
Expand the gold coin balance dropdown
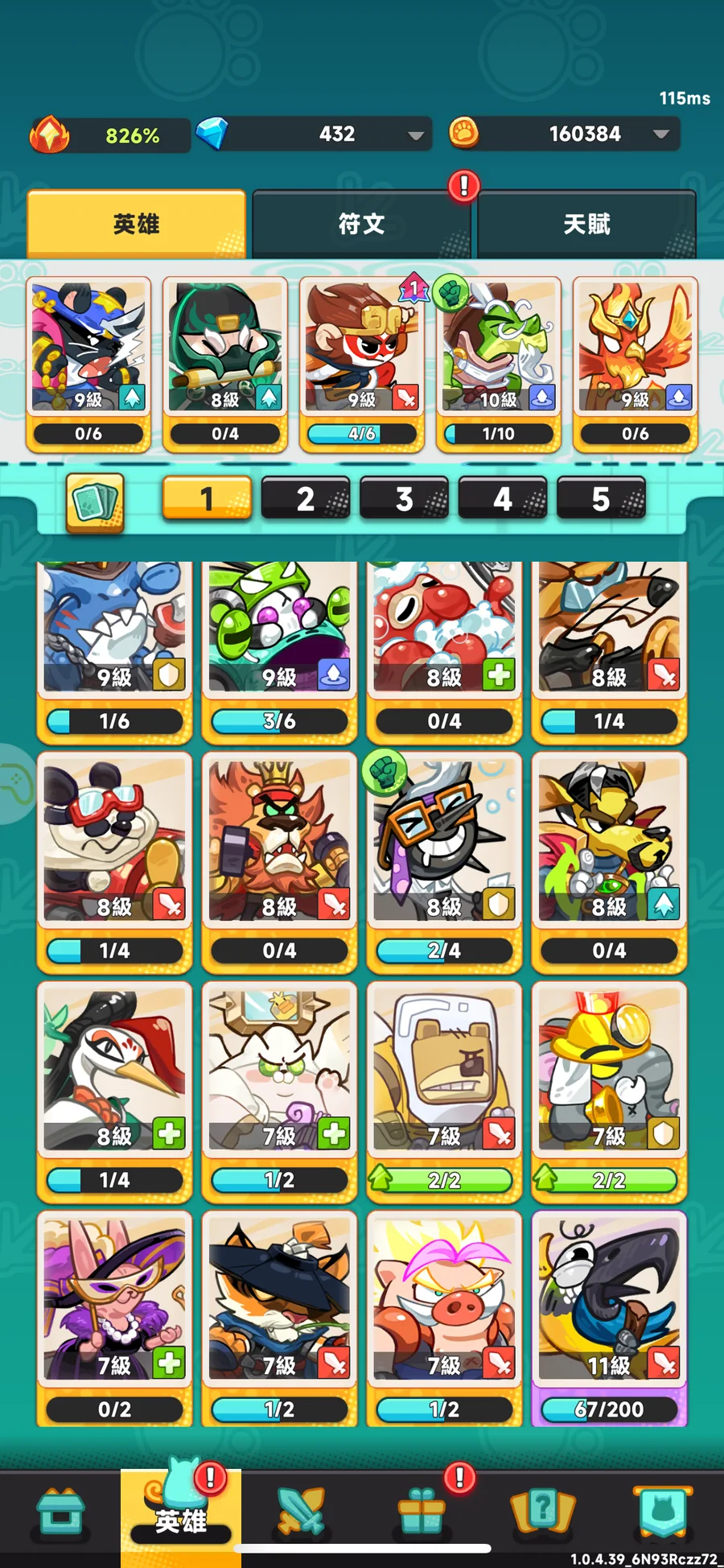(x=660, y=134)
